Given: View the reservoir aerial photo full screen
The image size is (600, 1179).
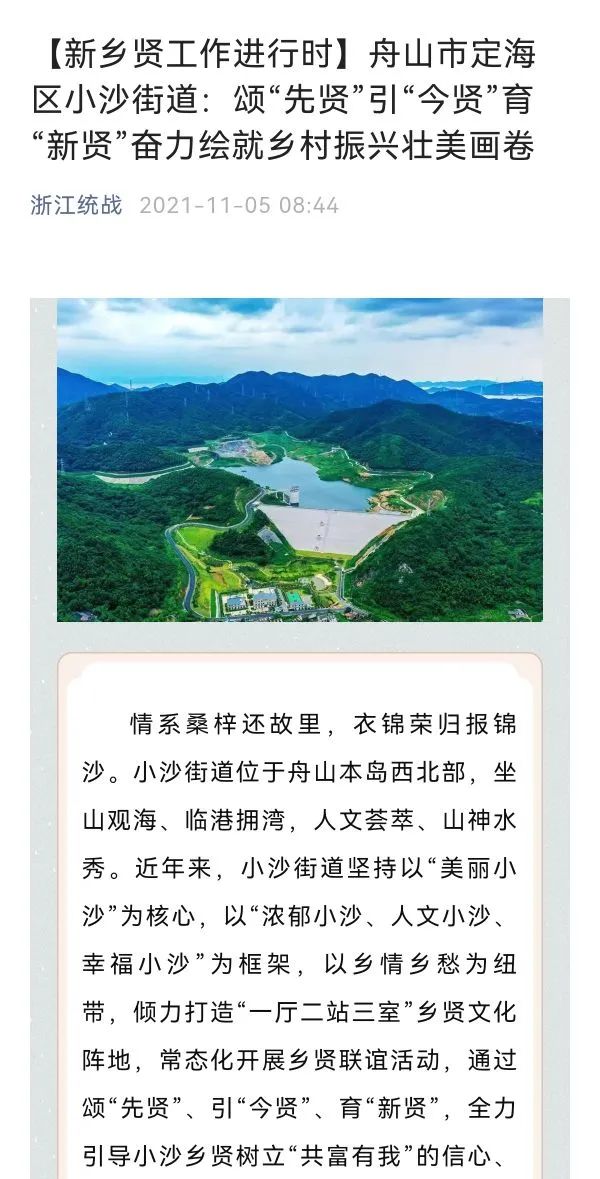Looking at the screenshot, I should point(299,459).
